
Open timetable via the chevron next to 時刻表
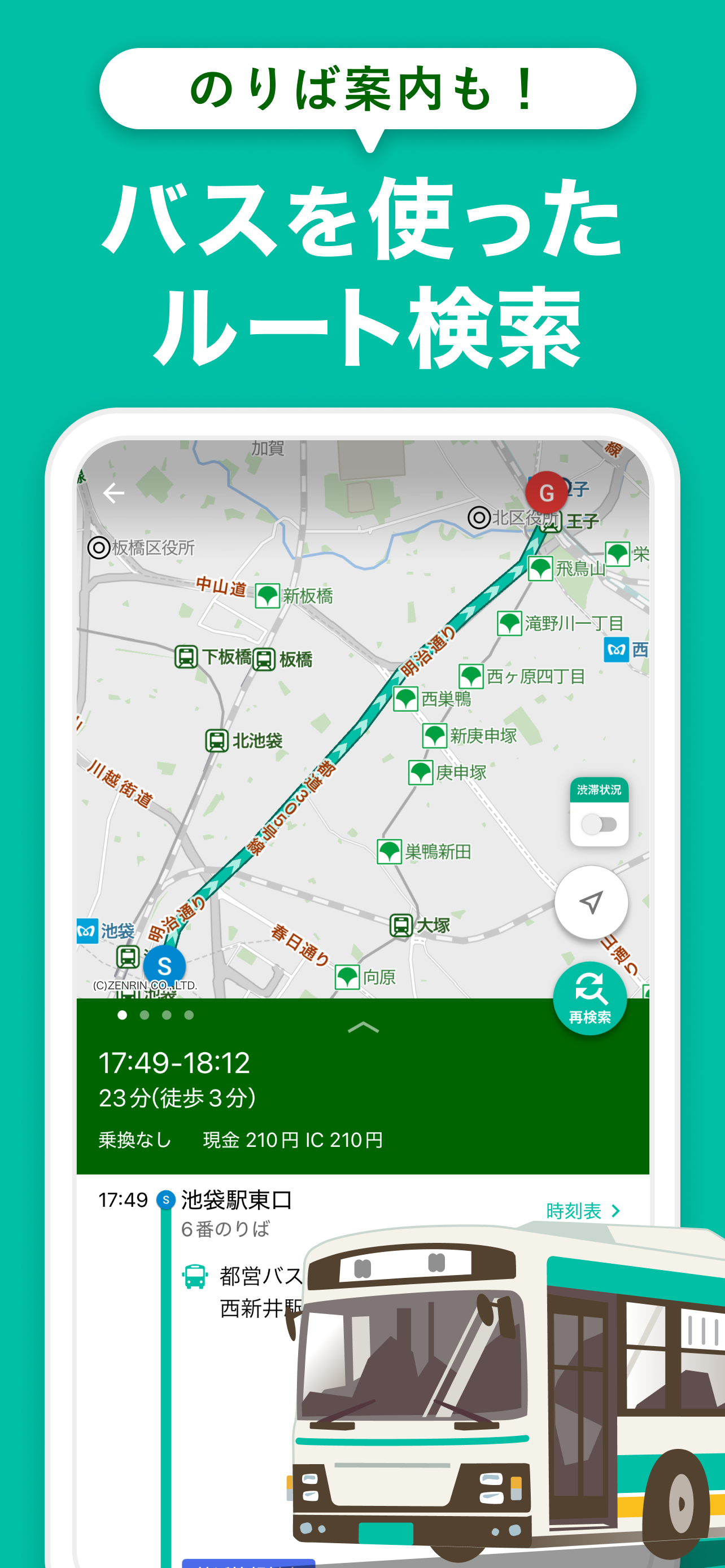[x=617, y=1210]
